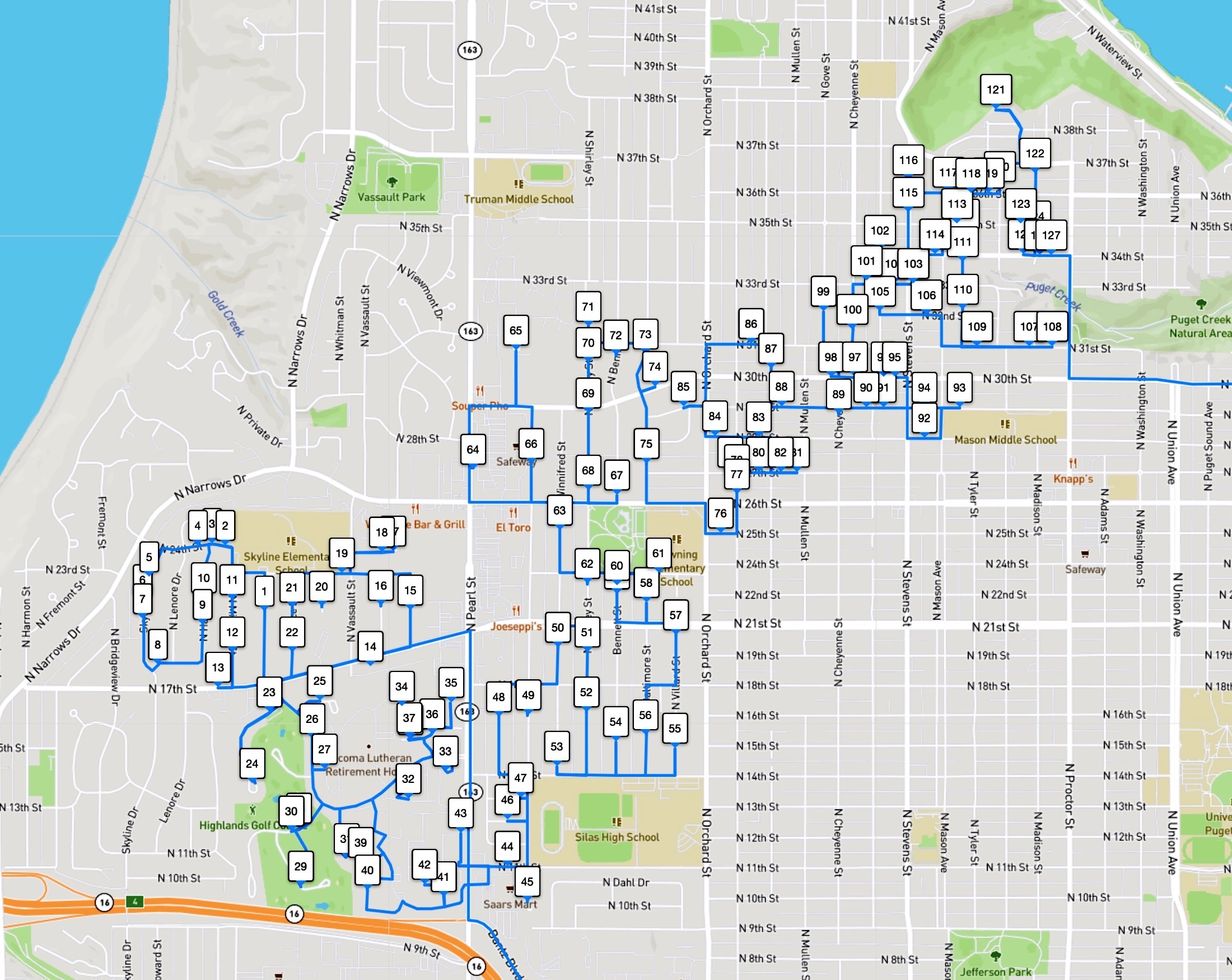Select stop marker 109
Image resolution: width=1232 pixels, height=980 pixels.
[977, 327]
